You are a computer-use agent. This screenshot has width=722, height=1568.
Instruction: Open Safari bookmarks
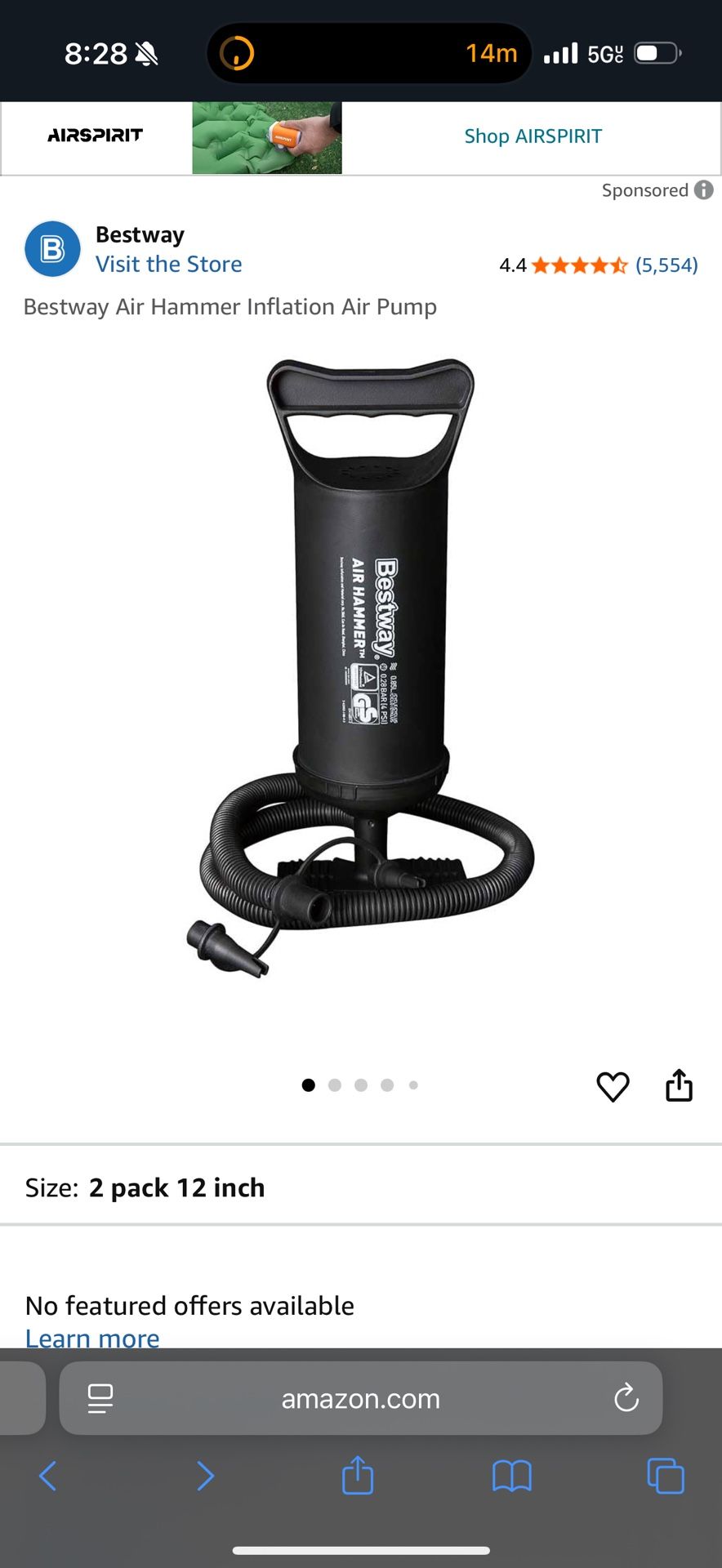click(512, 1476)
